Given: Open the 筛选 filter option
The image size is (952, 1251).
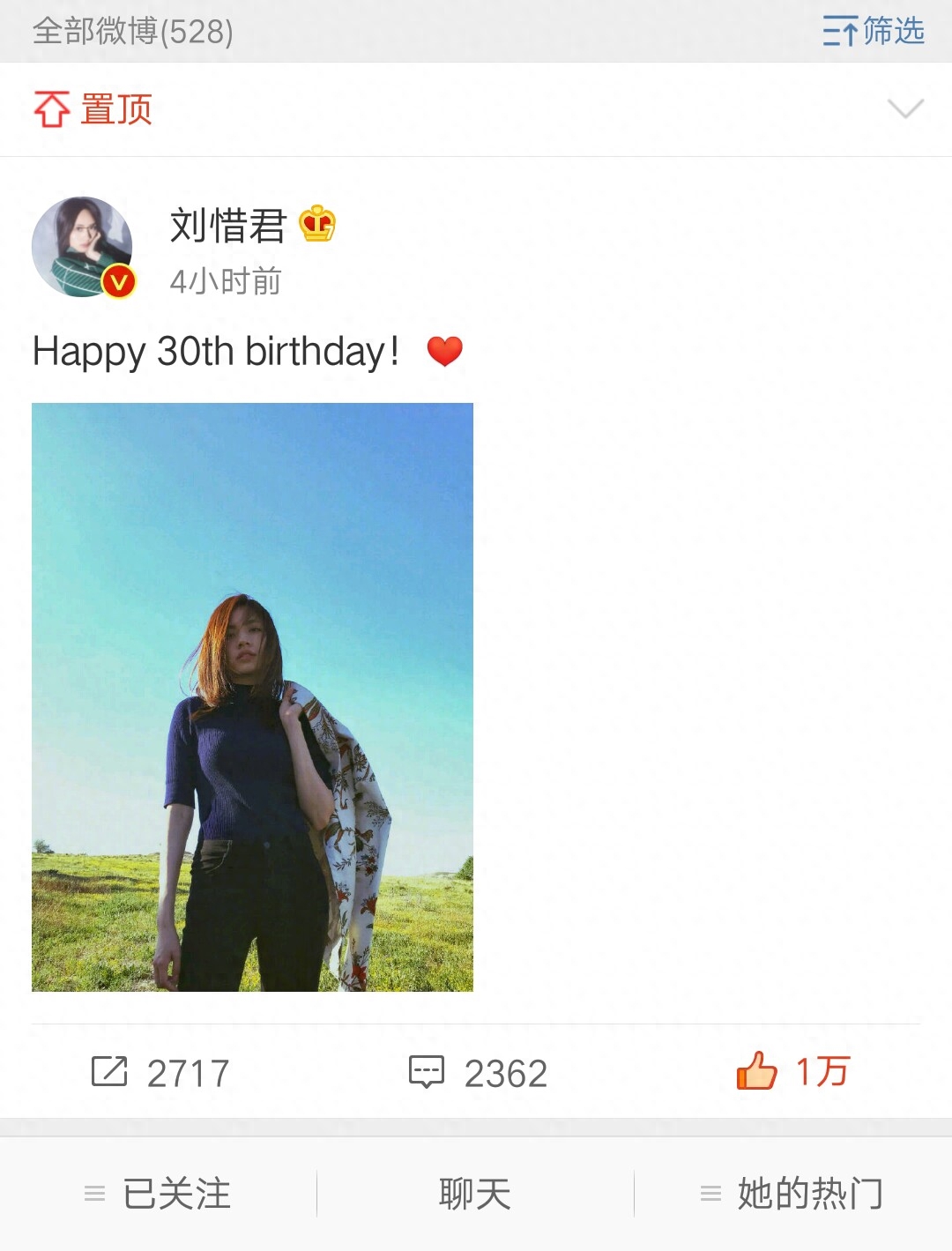Looking at the screenshot, I should pyautogui.click(x=873, y=32).
